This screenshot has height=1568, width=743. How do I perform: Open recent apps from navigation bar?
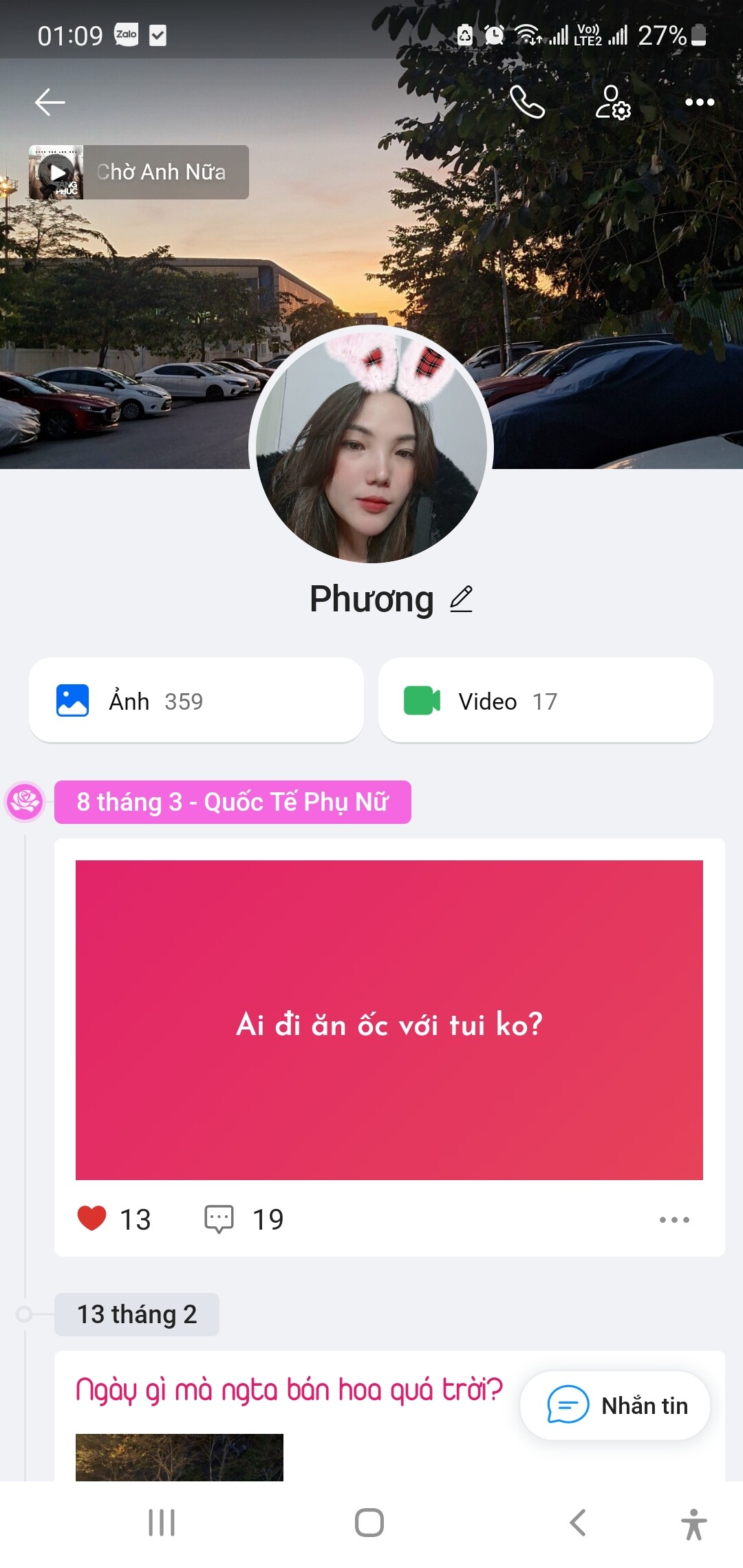[x=162, y=1522]
